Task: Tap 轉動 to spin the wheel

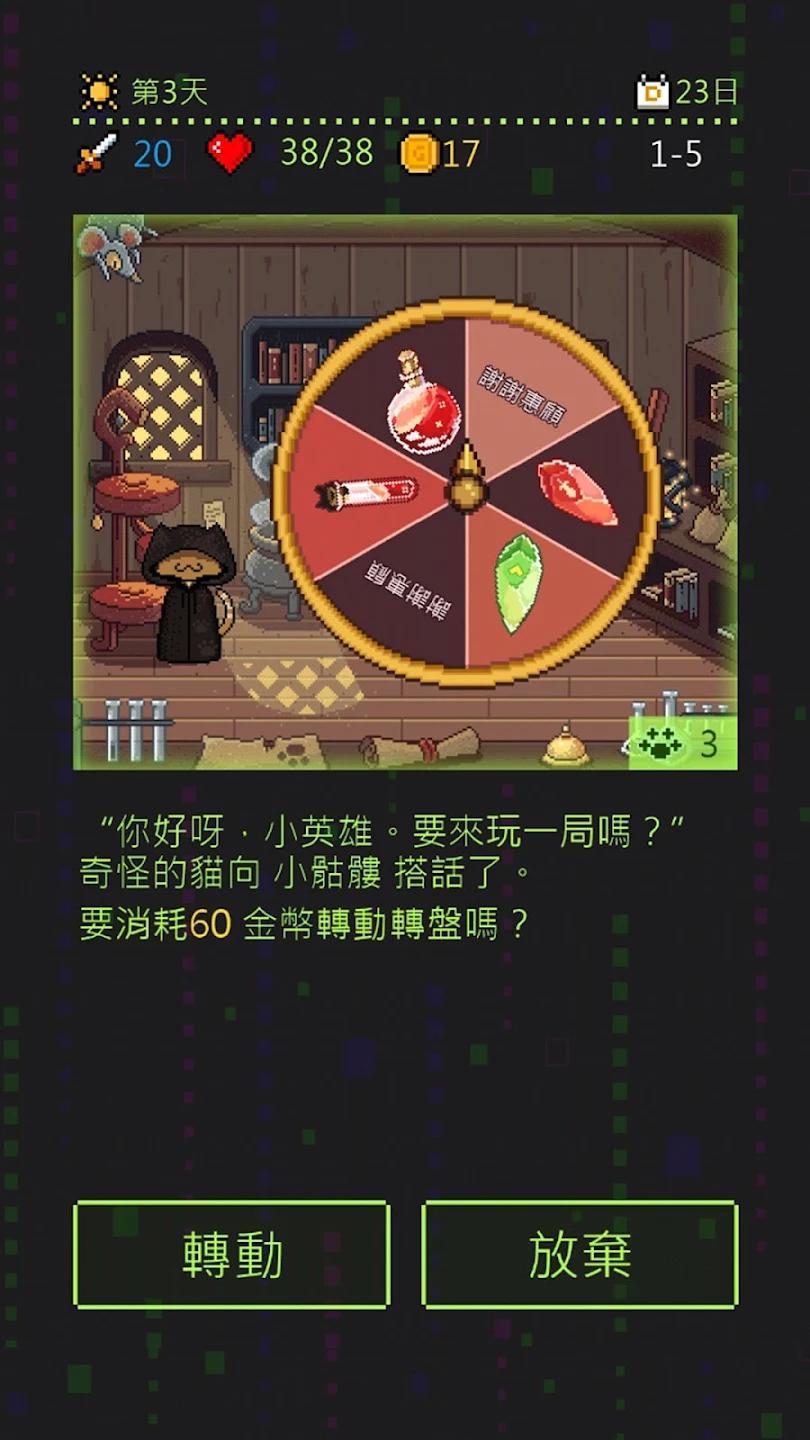Action: 231,1255
